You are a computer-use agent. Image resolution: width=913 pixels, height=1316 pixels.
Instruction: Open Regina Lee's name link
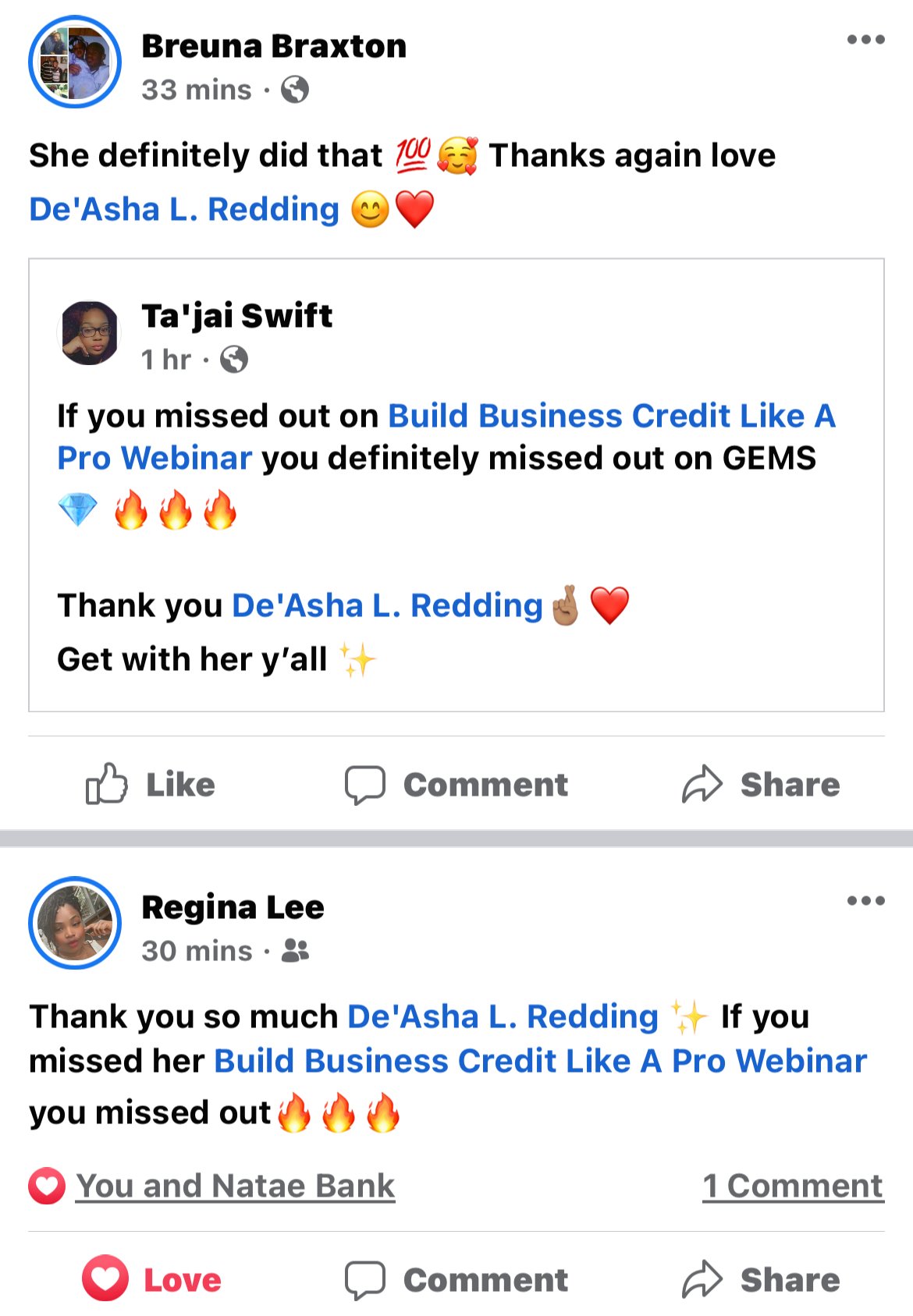pos(233,907)
